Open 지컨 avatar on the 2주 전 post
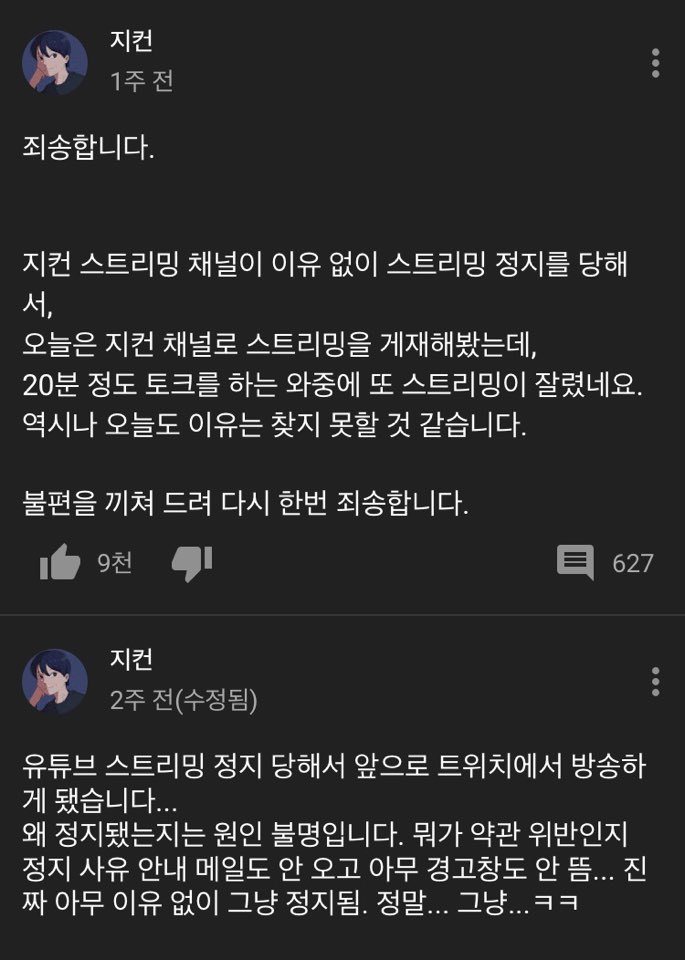This screenshot has width=685, height=960. [x=55, y=680]
